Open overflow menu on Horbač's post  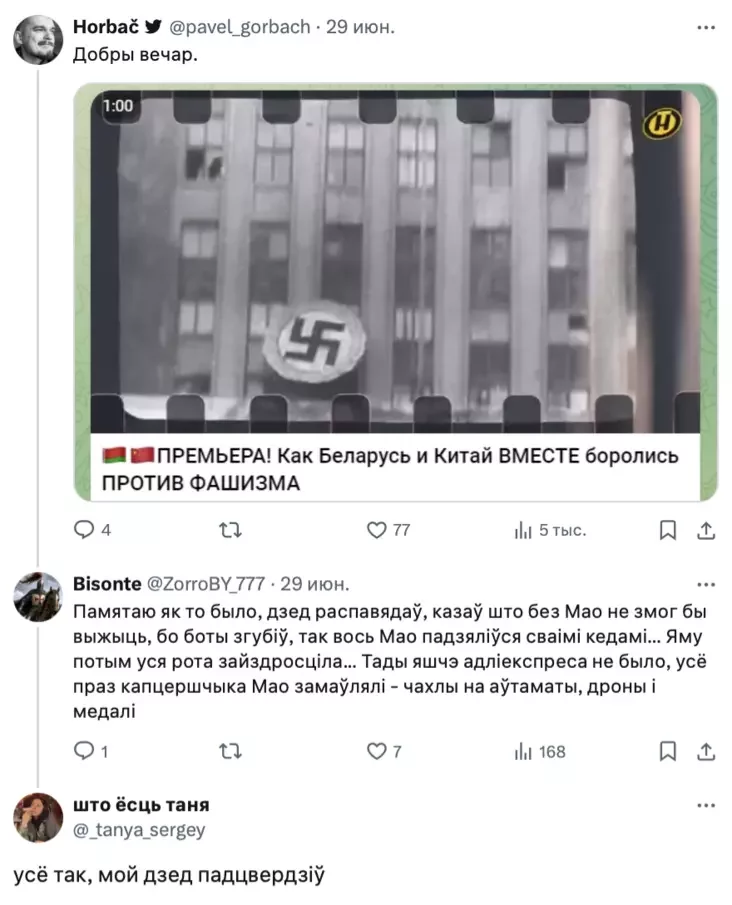click(706, 28)
